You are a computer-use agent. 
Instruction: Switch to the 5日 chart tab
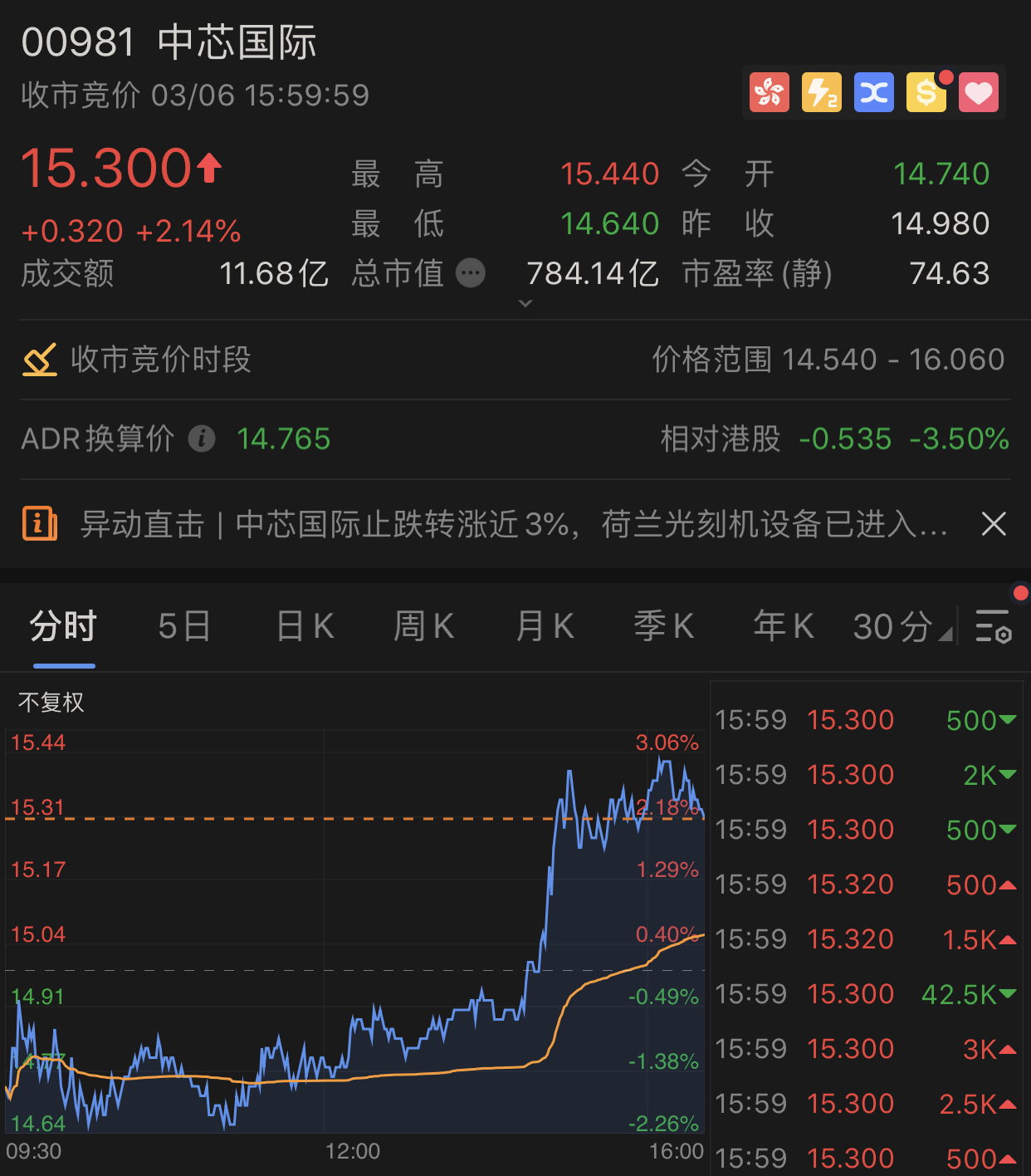(x=183, y=626)
